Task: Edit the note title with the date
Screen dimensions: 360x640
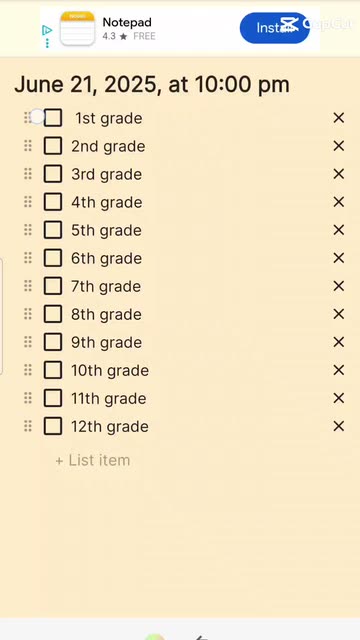Action: [x=152, y=85]
